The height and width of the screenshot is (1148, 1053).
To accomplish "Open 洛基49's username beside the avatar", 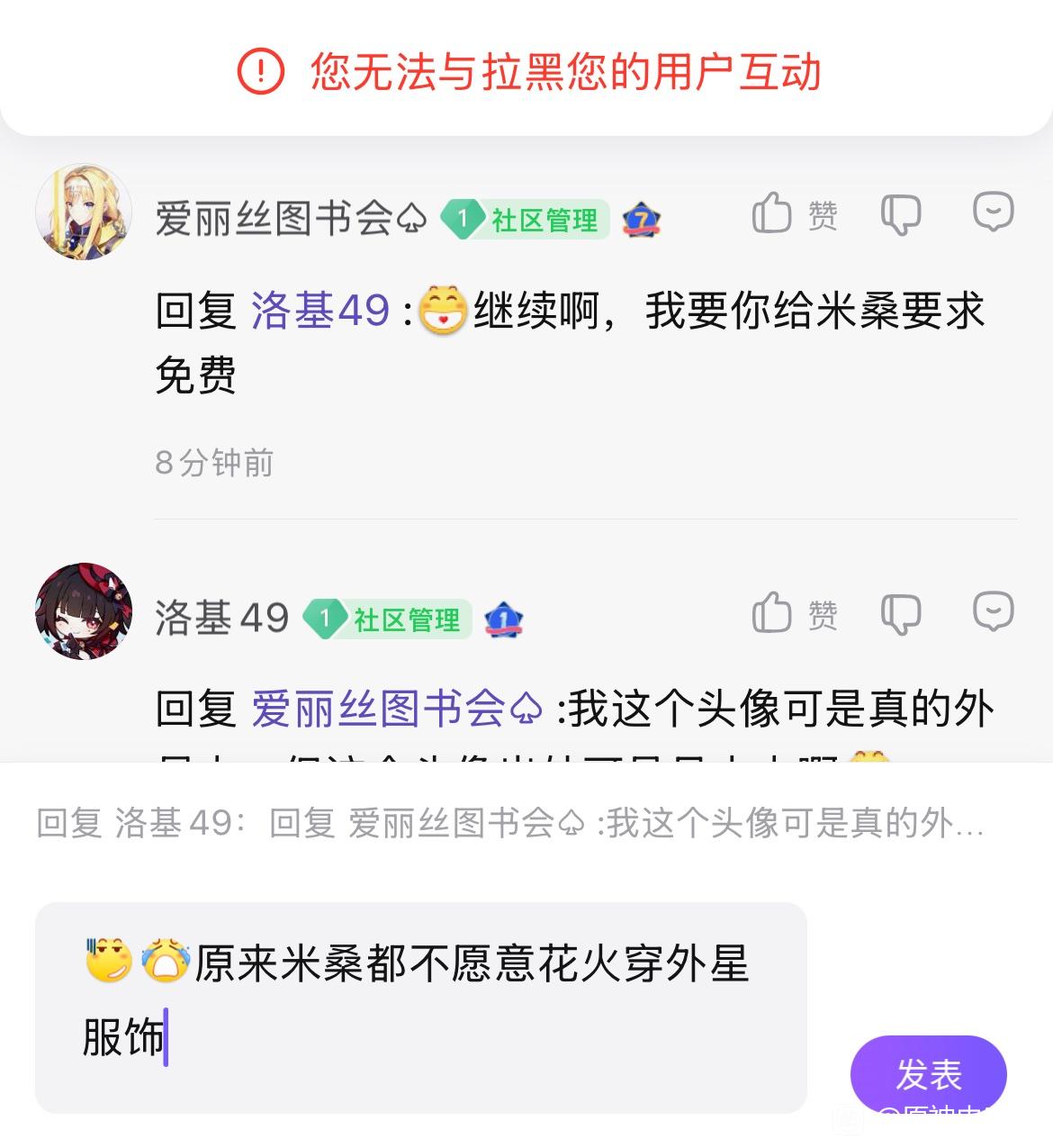I will 221,618.
